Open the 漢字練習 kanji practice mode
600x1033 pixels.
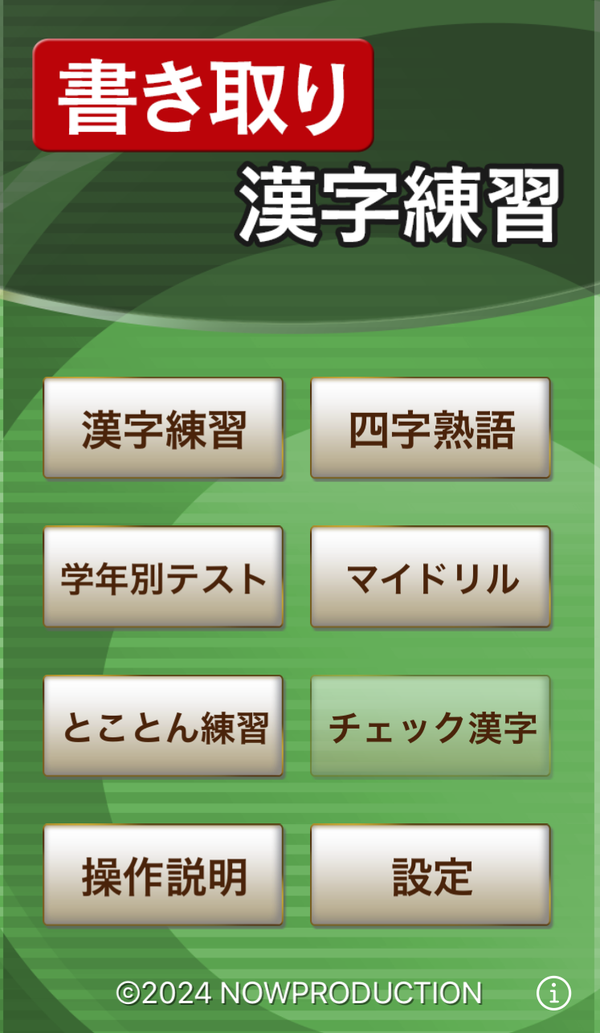[163, 428]
